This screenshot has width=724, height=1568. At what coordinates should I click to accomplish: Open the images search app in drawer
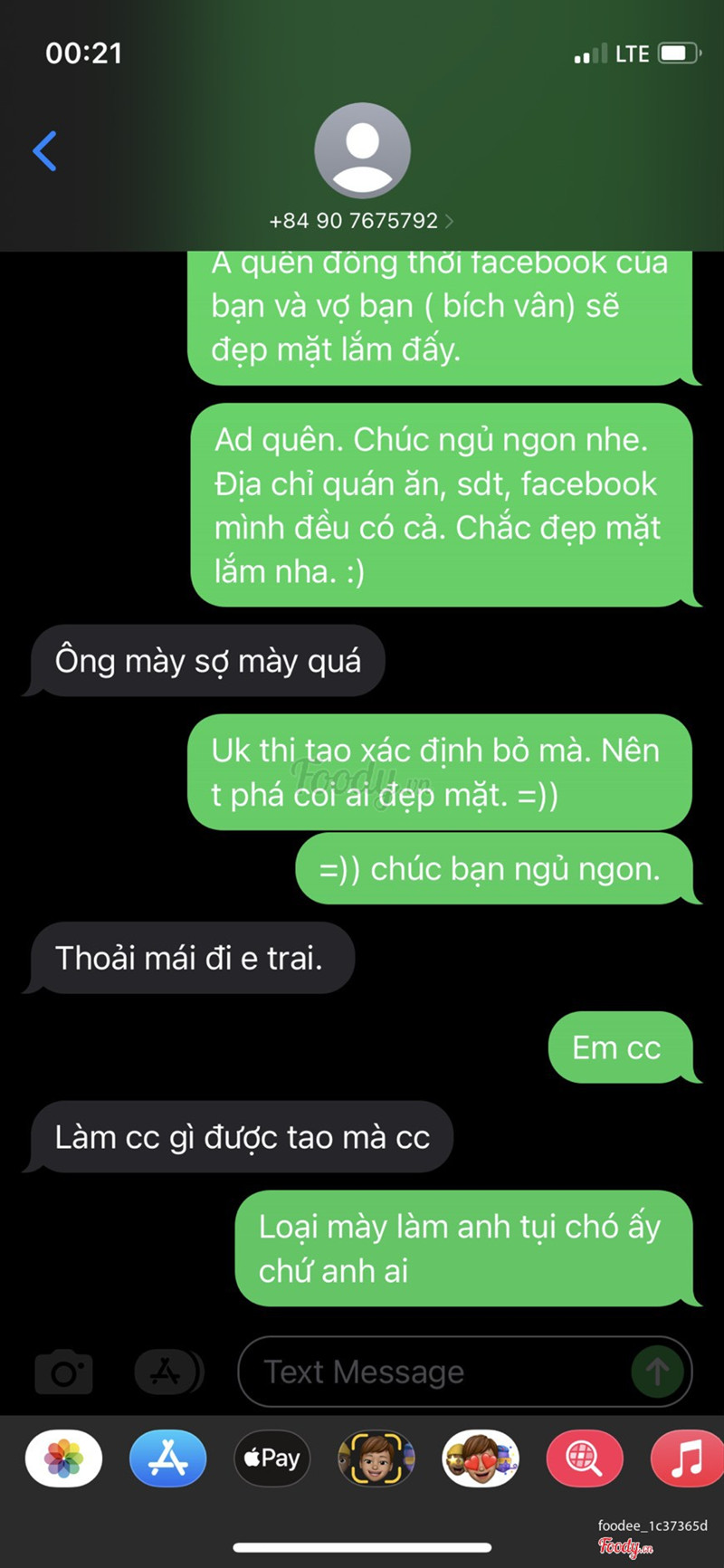(585, 1458)
